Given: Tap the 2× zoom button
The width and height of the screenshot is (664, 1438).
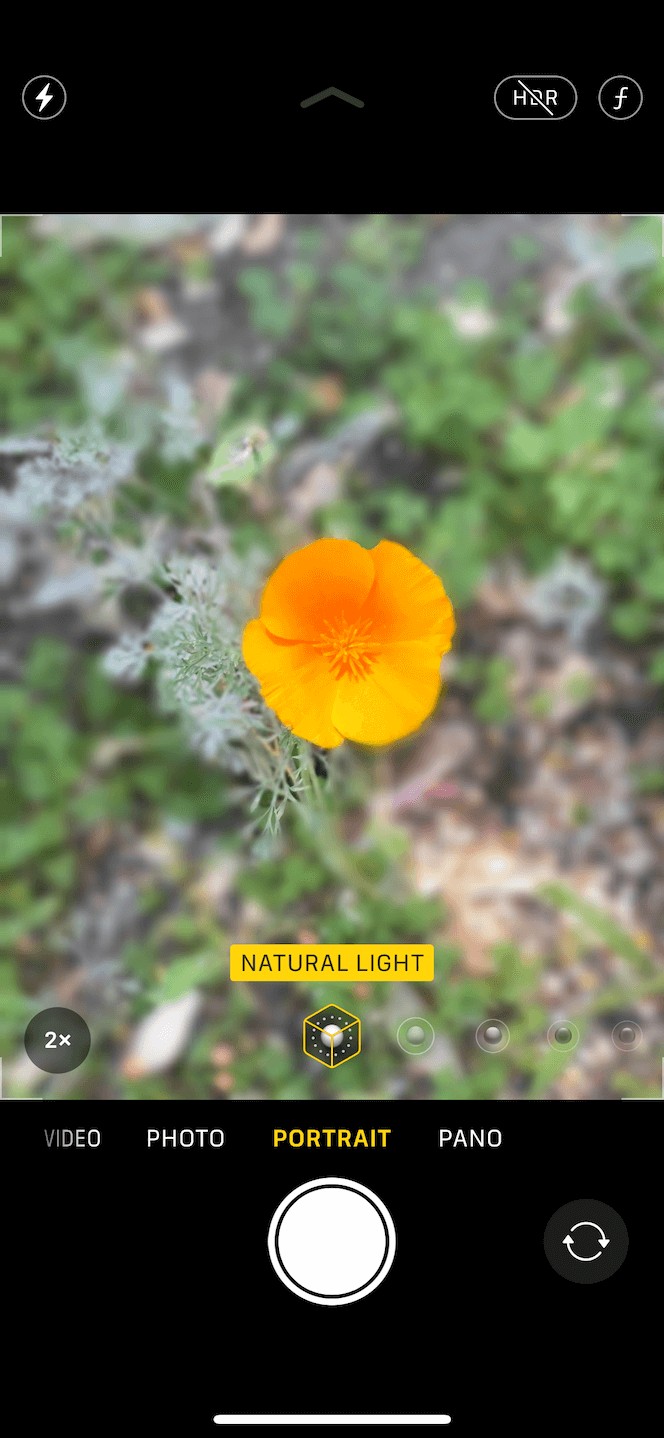Looking at the screenshot, I should coord(57,1040).
